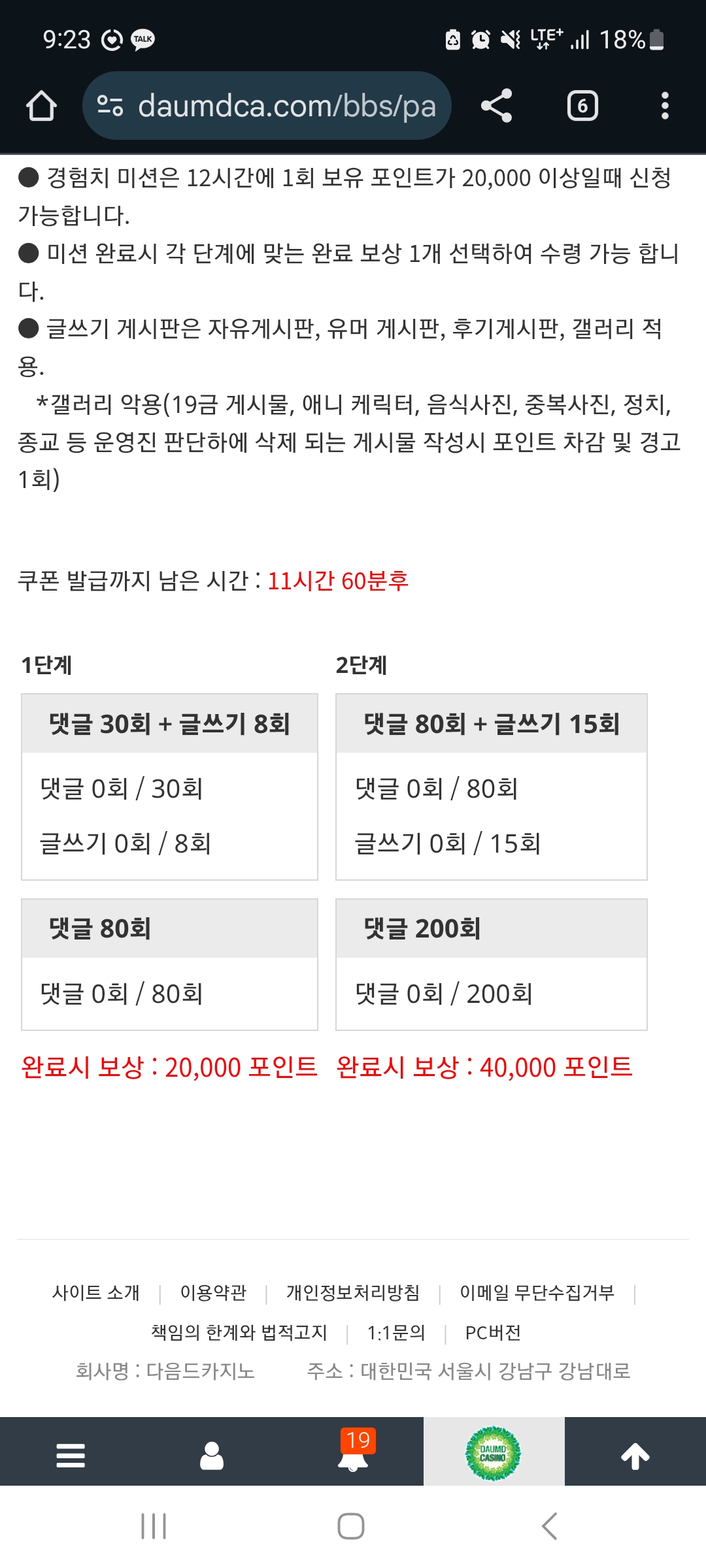
Task: Jump to top with the up arrow
Action: click(x=635, y=1456)
